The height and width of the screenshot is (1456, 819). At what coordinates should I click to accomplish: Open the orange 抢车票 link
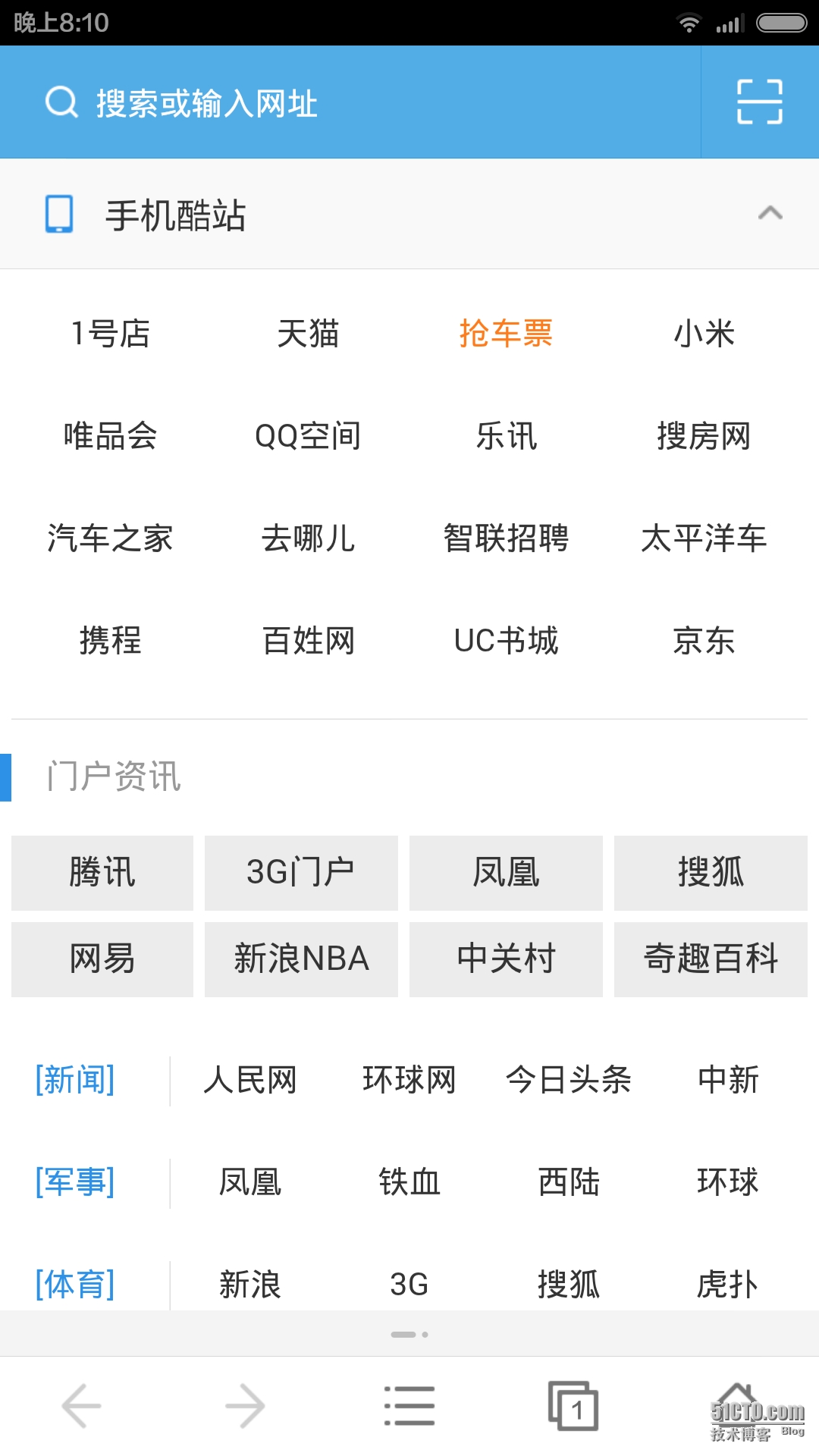tap(506, 334)
